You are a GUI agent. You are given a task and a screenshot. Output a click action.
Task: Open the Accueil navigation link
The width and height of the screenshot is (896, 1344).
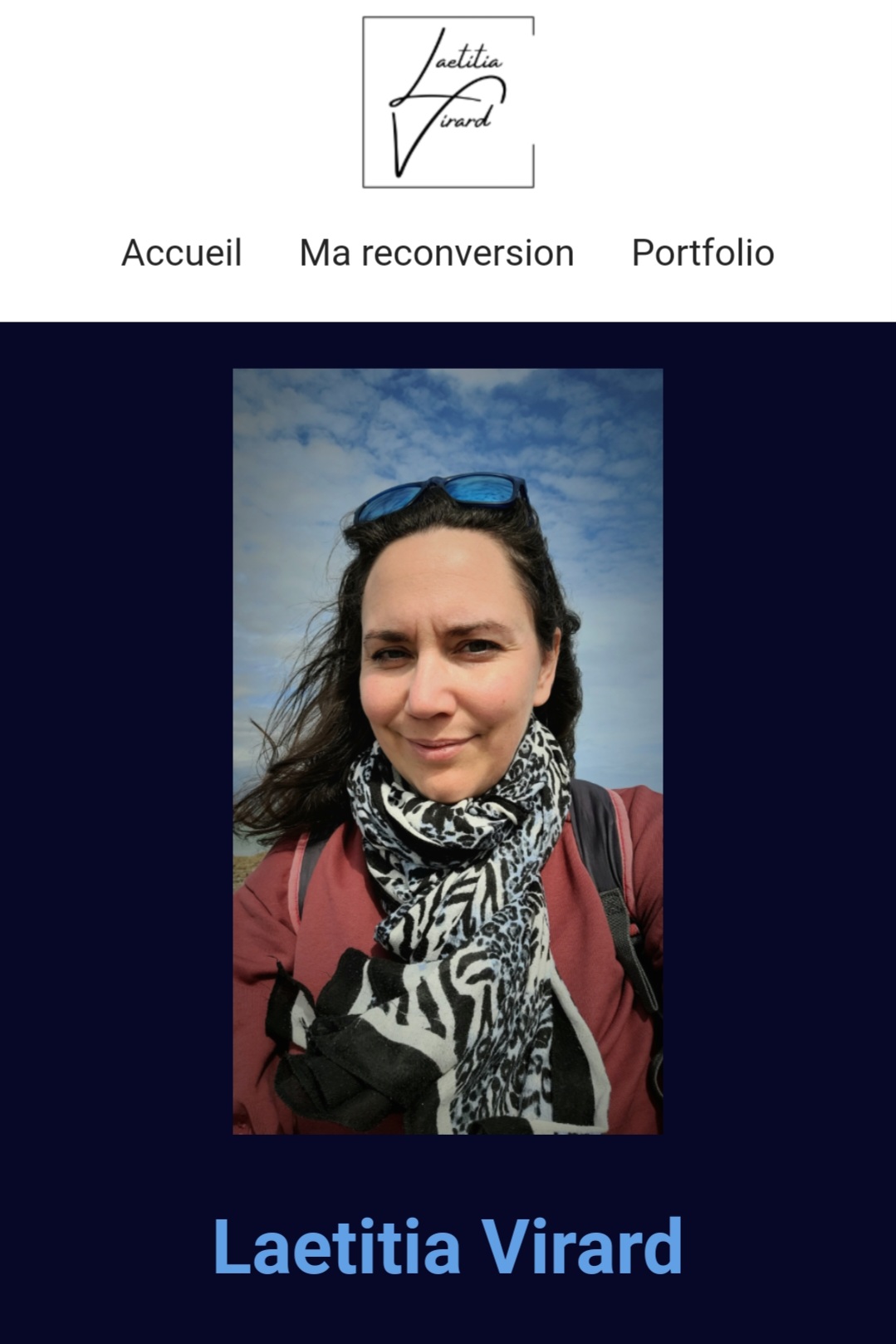(181, 253)
